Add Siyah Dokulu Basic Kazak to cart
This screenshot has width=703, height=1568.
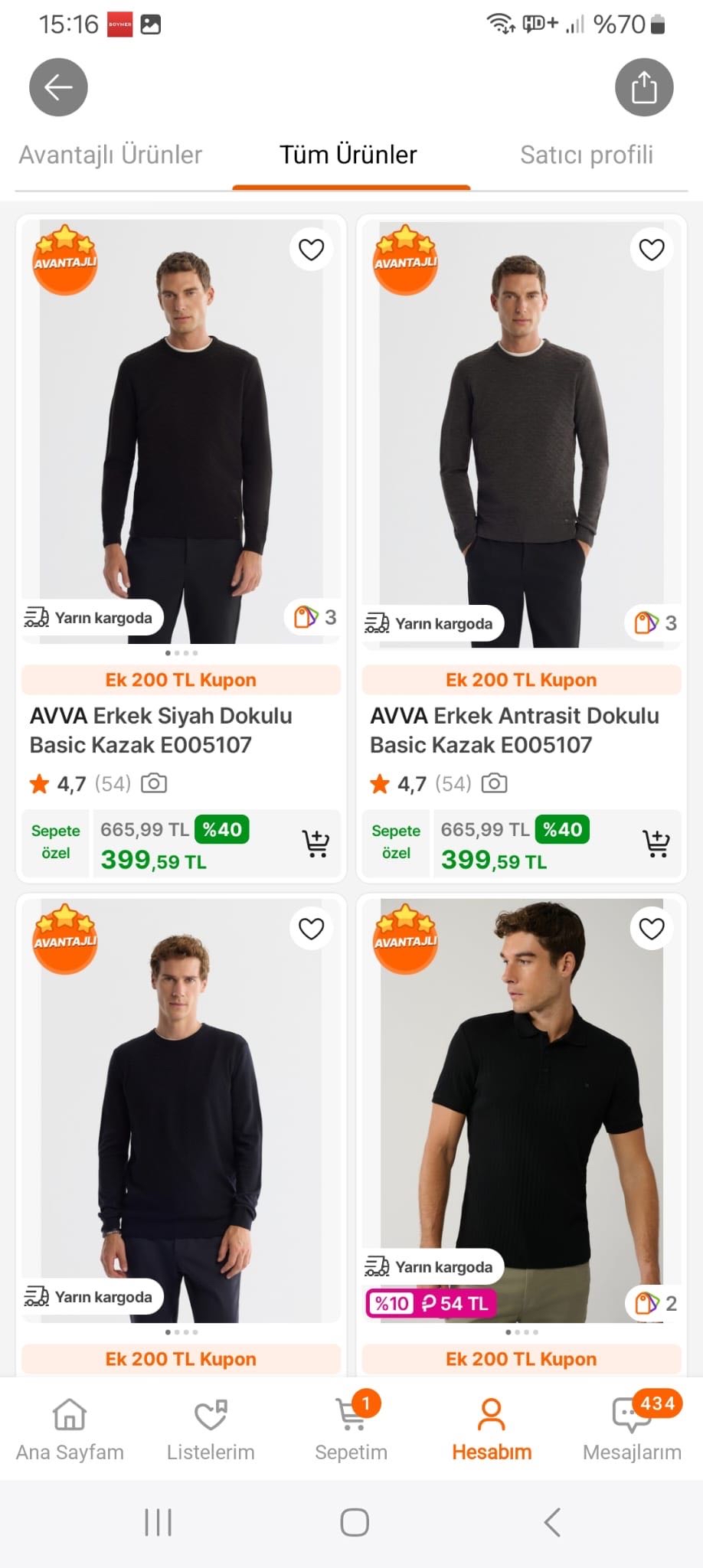pyautogui.click(x=316, y=844)
